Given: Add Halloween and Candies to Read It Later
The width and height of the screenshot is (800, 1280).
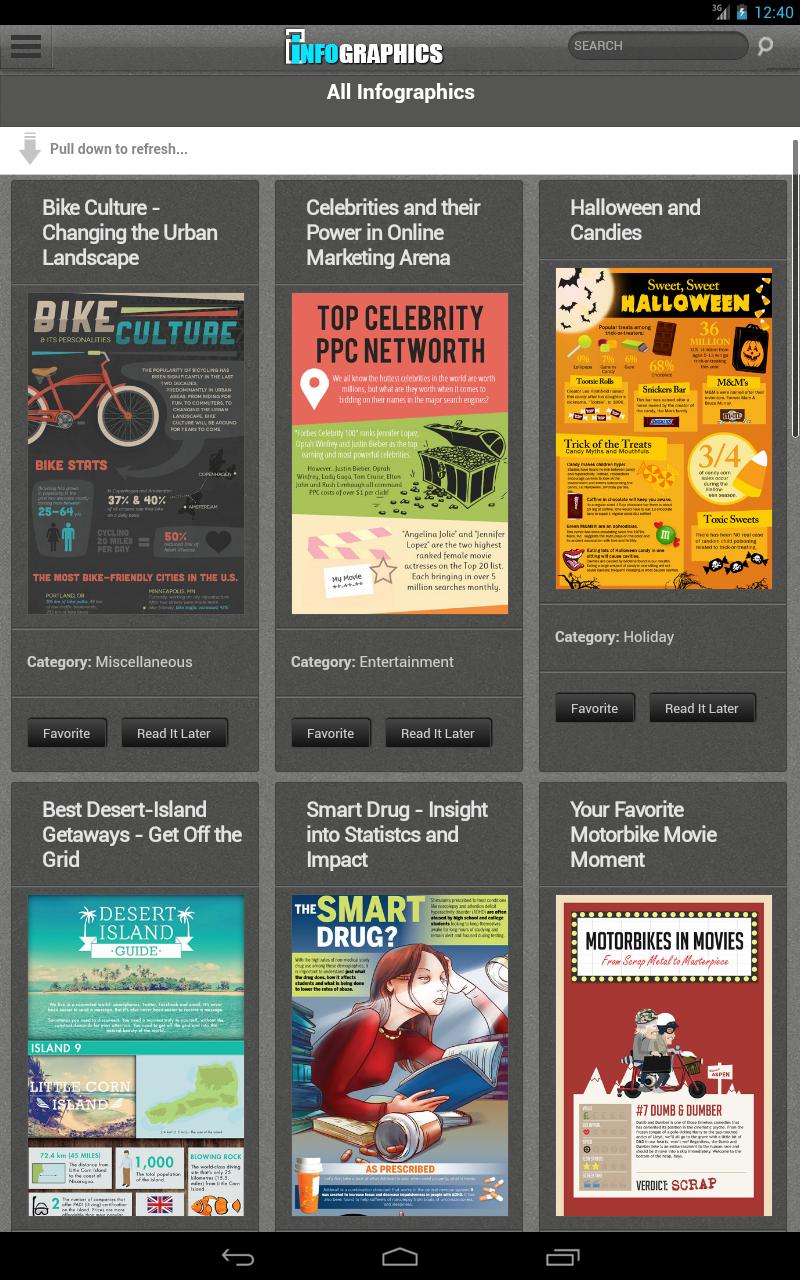Looking at the screenshot, I should [x=702, y=708].
